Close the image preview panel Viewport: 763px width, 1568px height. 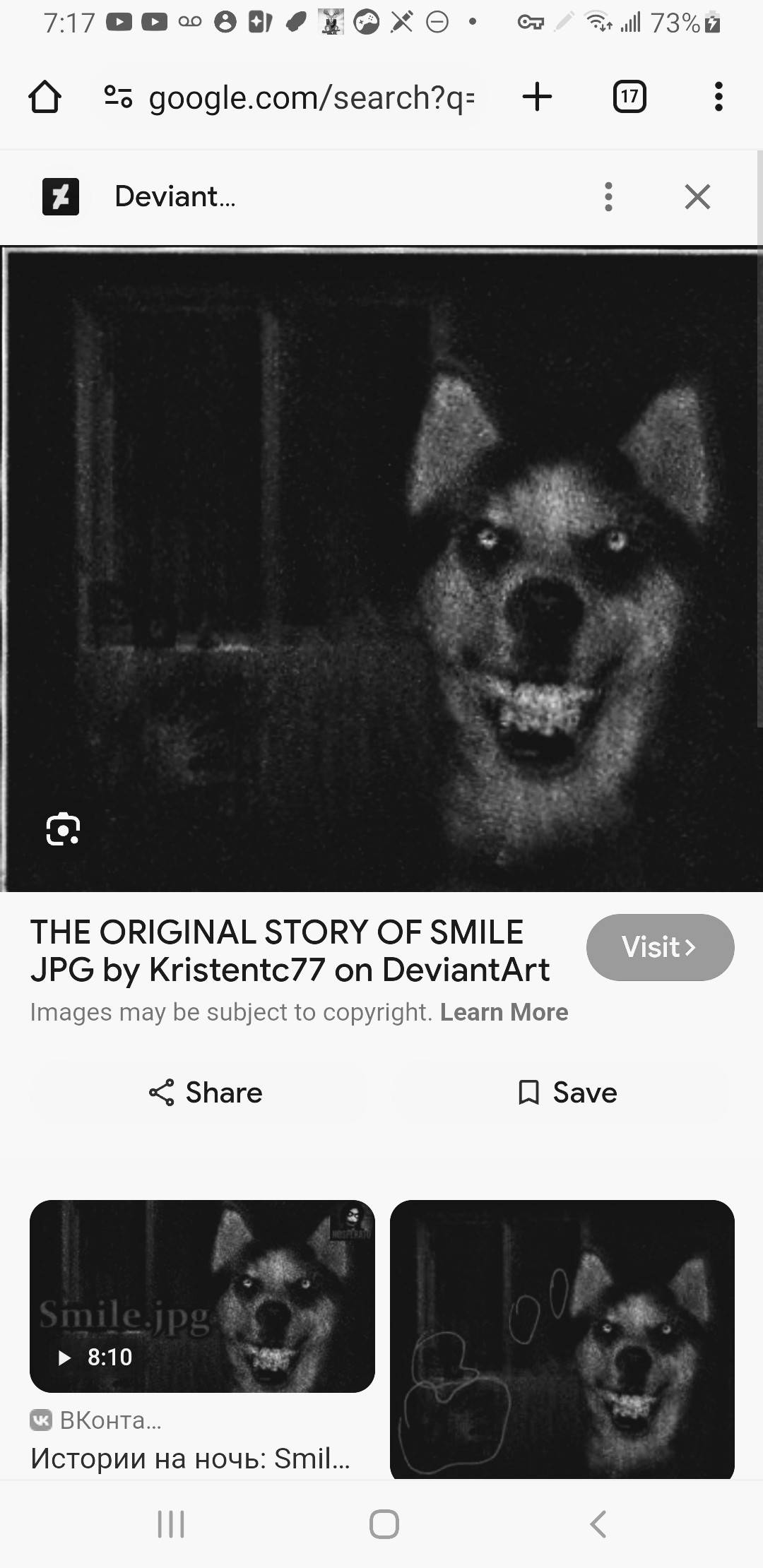point(697,196)
